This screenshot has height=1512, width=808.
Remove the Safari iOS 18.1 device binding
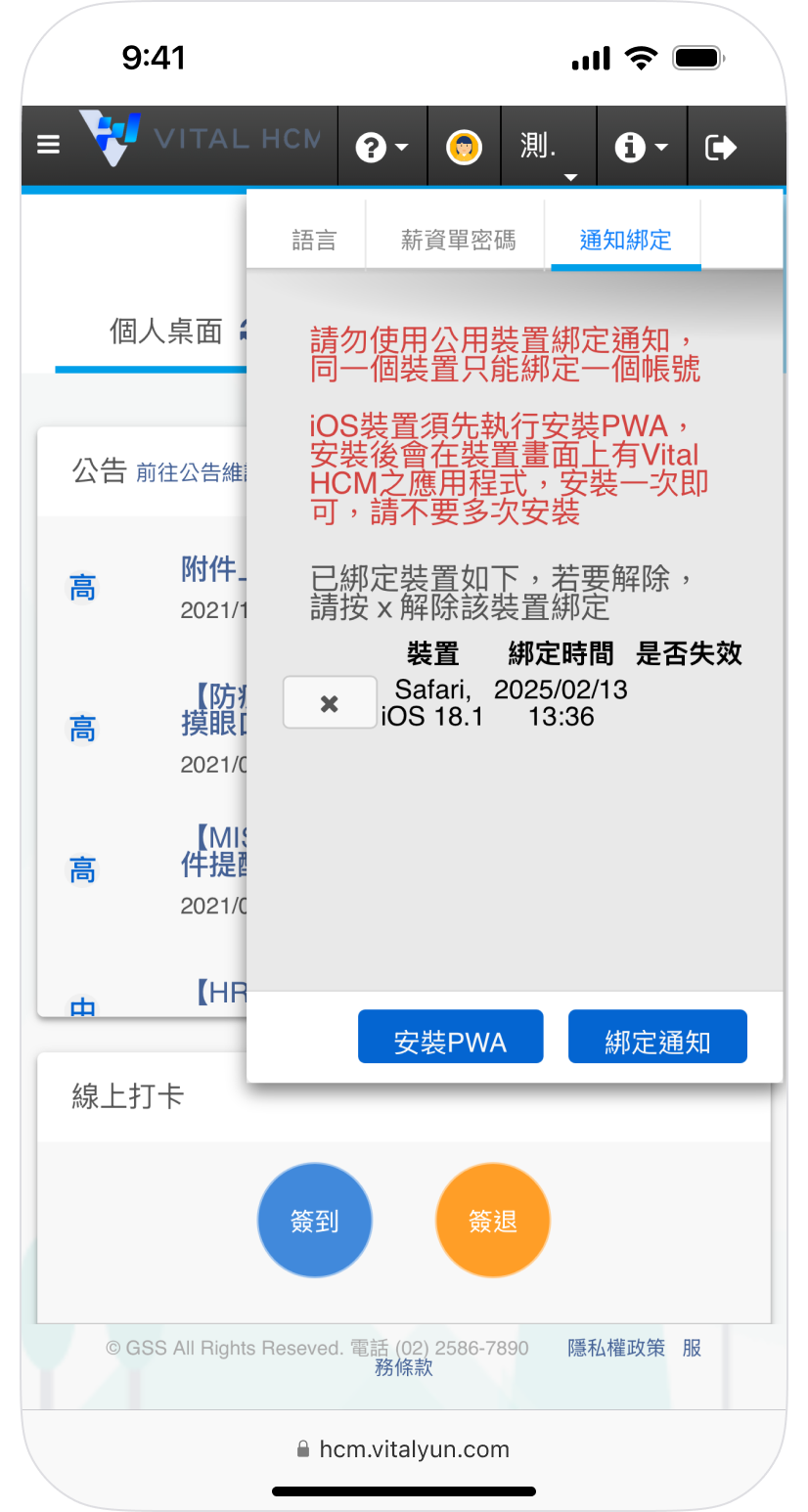[x=330, y=702]
